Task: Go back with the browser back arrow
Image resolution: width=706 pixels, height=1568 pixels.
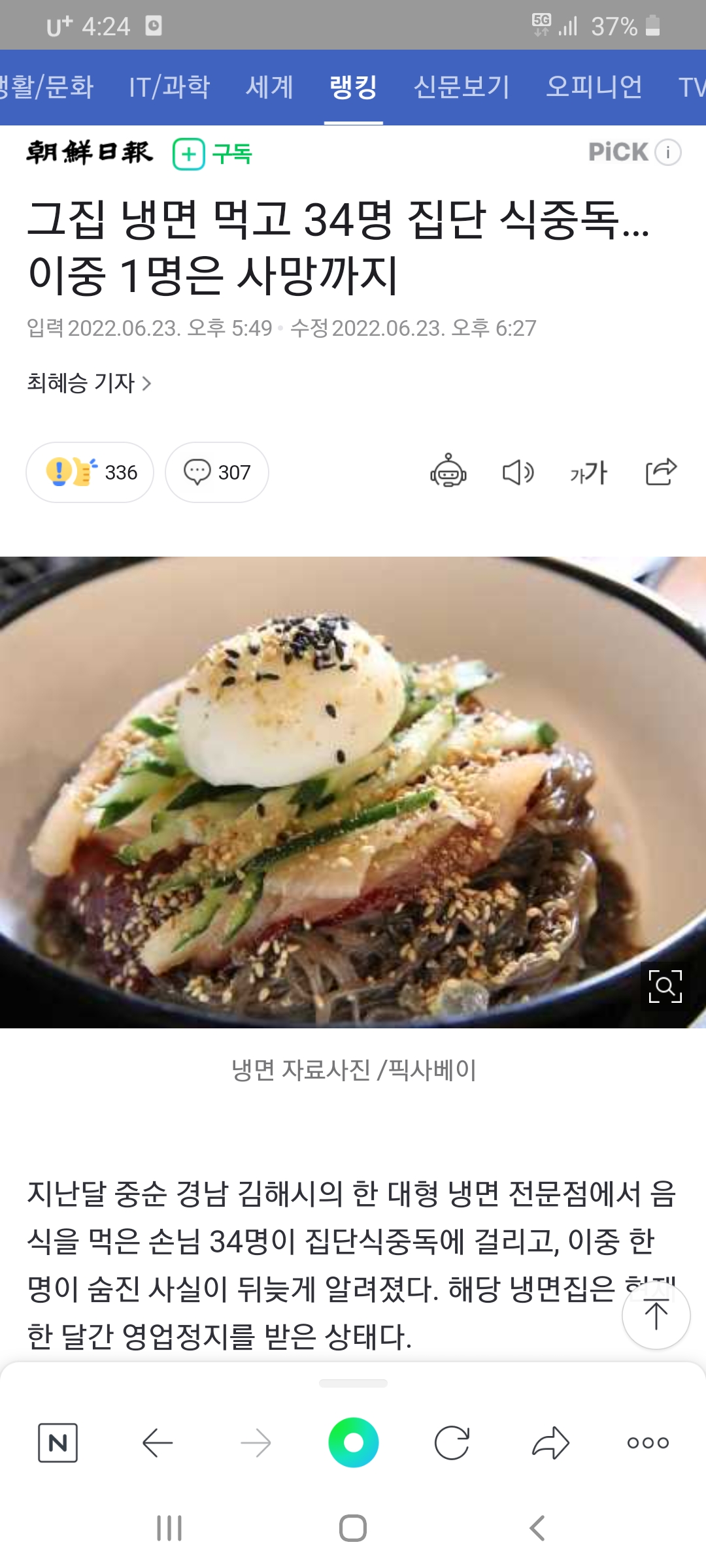Action: 158,1443
